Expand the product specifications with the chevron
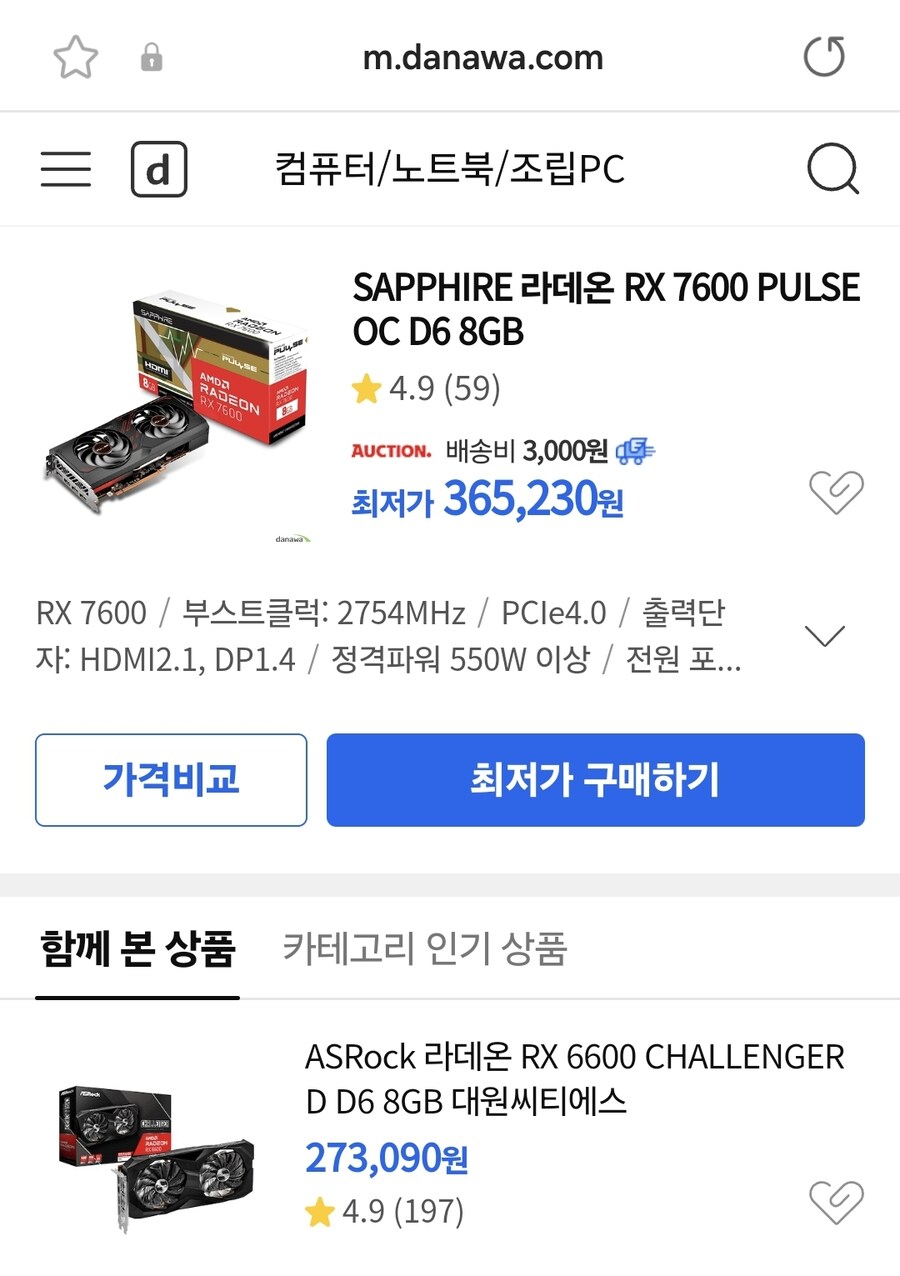900x1276 pixels. 824,634
